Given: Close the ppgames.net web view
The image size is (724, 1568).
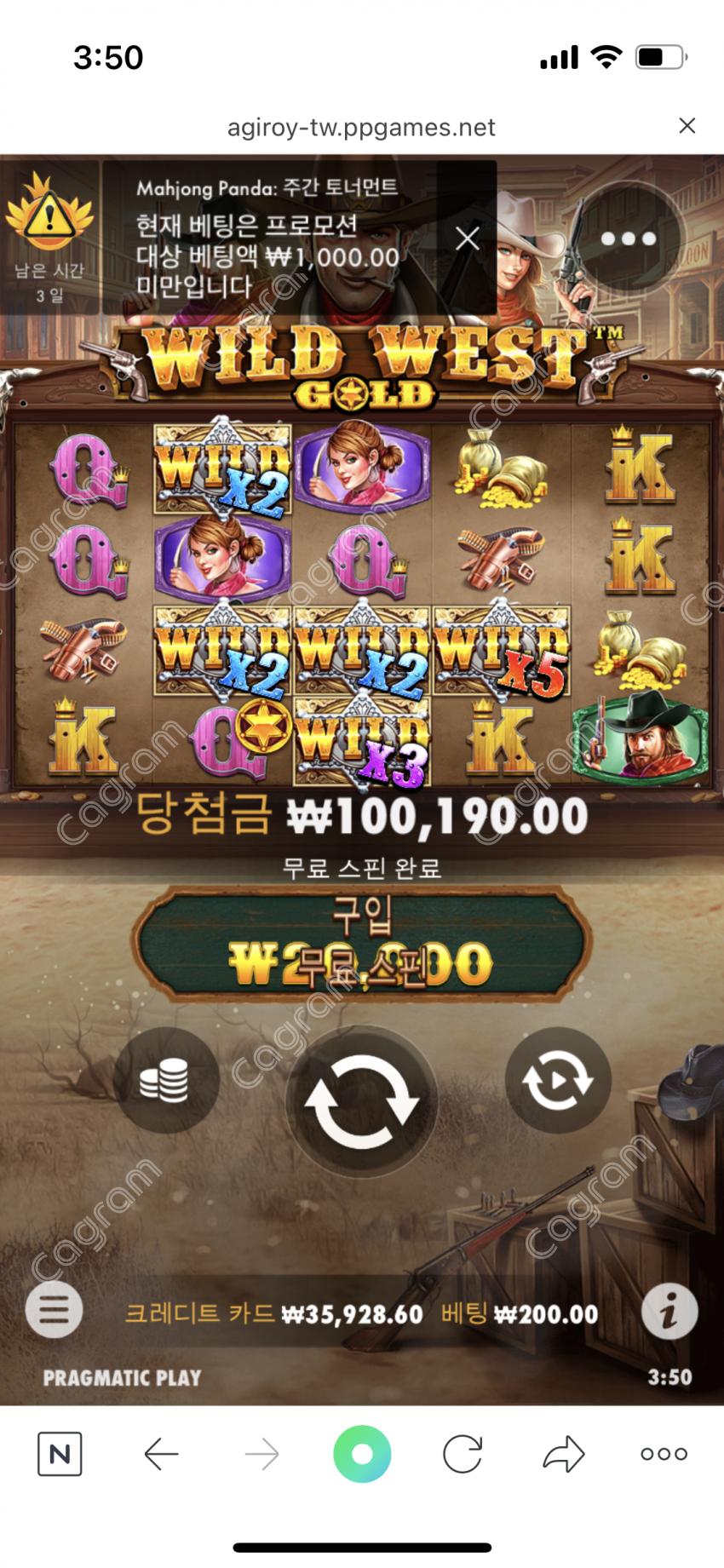Looking at the screenshot, I should pos(687,126).
